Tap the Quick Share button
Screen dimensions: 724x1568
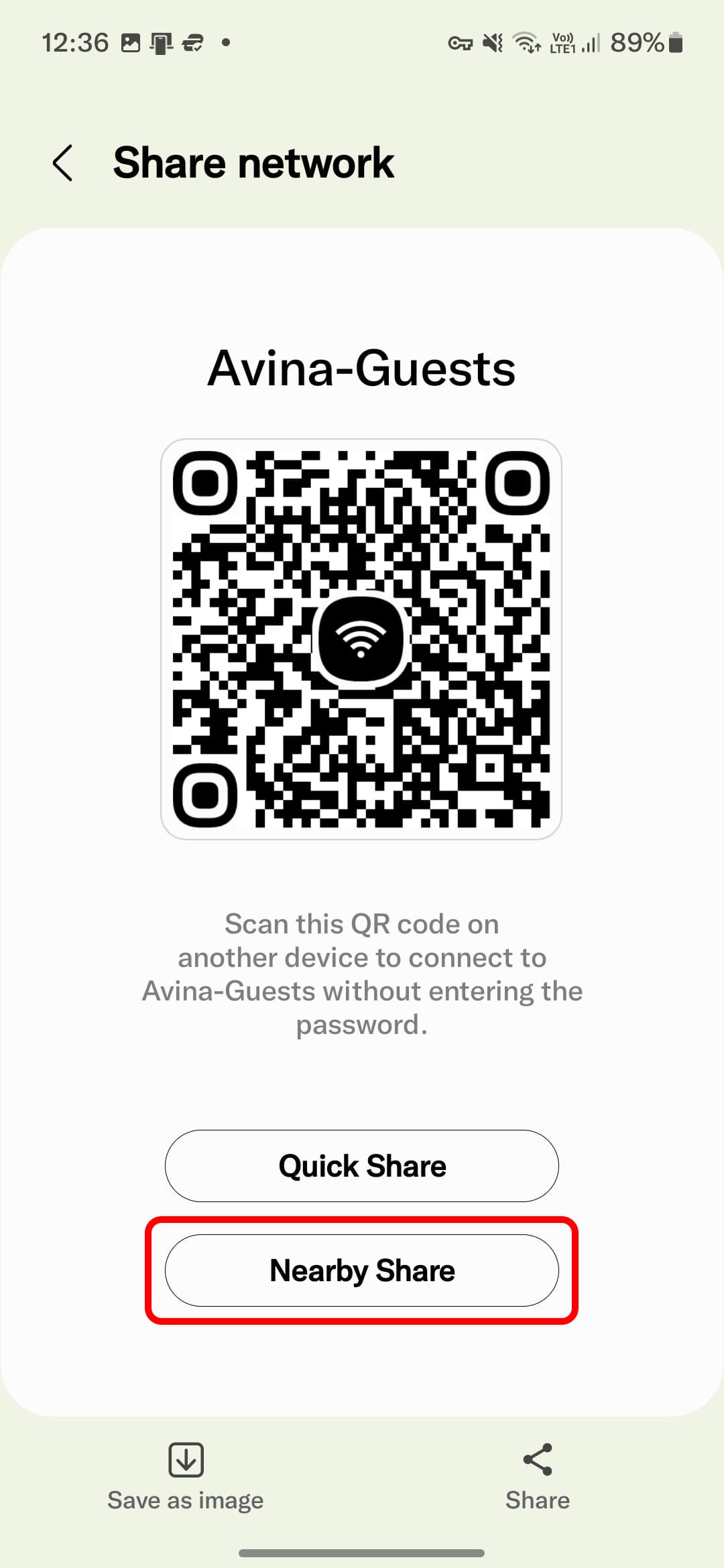(x=362, y=1166)
